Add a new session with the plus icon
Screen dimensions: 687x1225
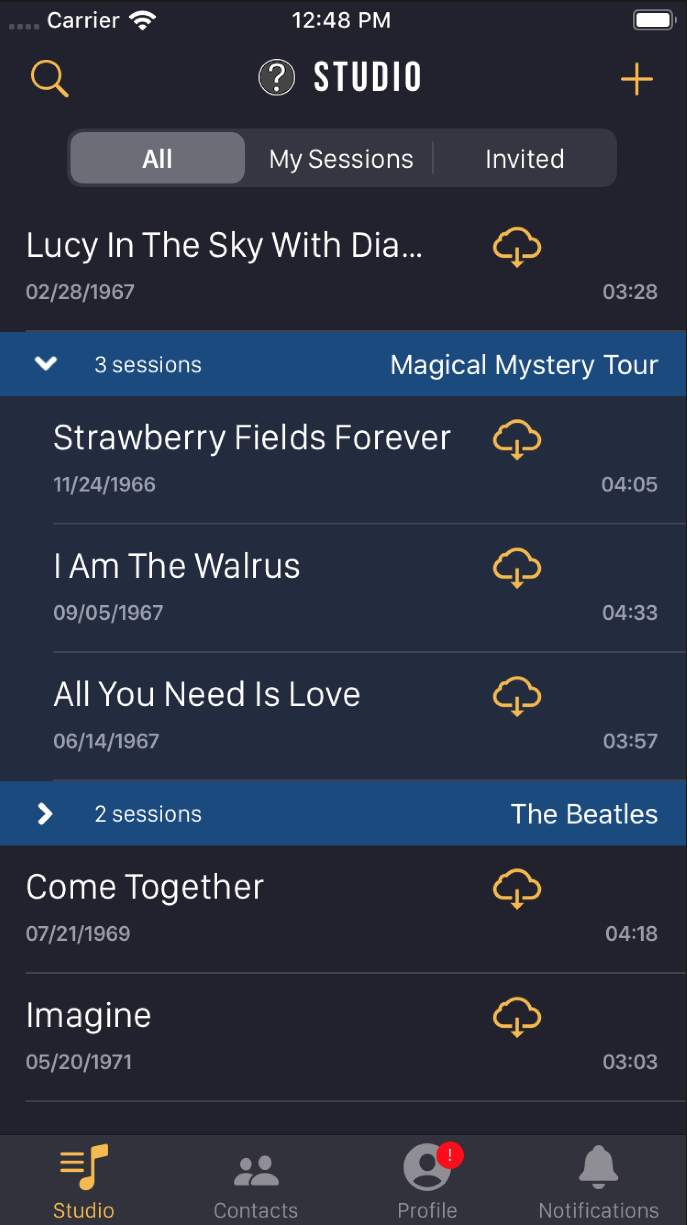point(637,79)
